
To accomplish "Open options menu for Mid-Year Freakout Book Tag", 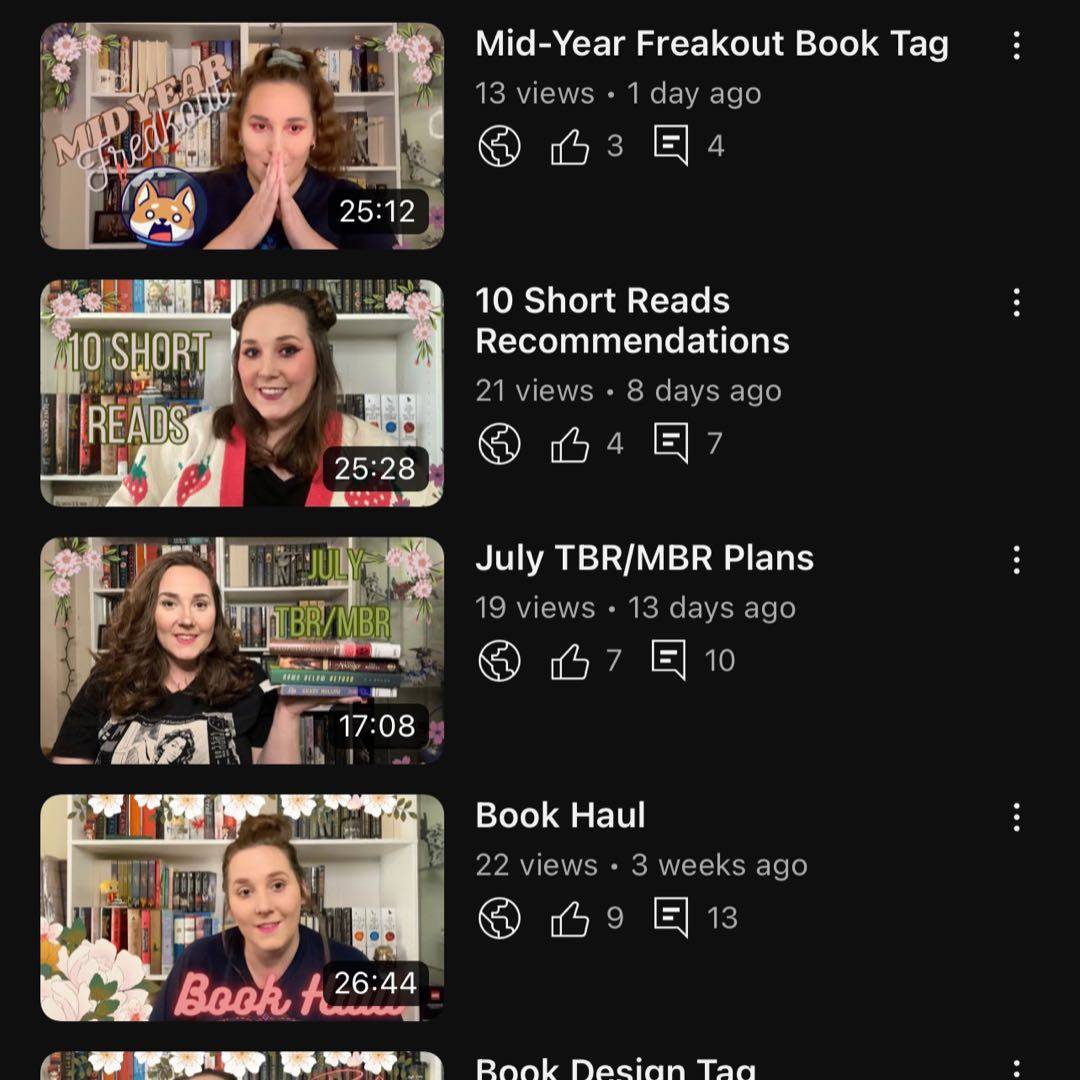I will tap(1016, 45).
